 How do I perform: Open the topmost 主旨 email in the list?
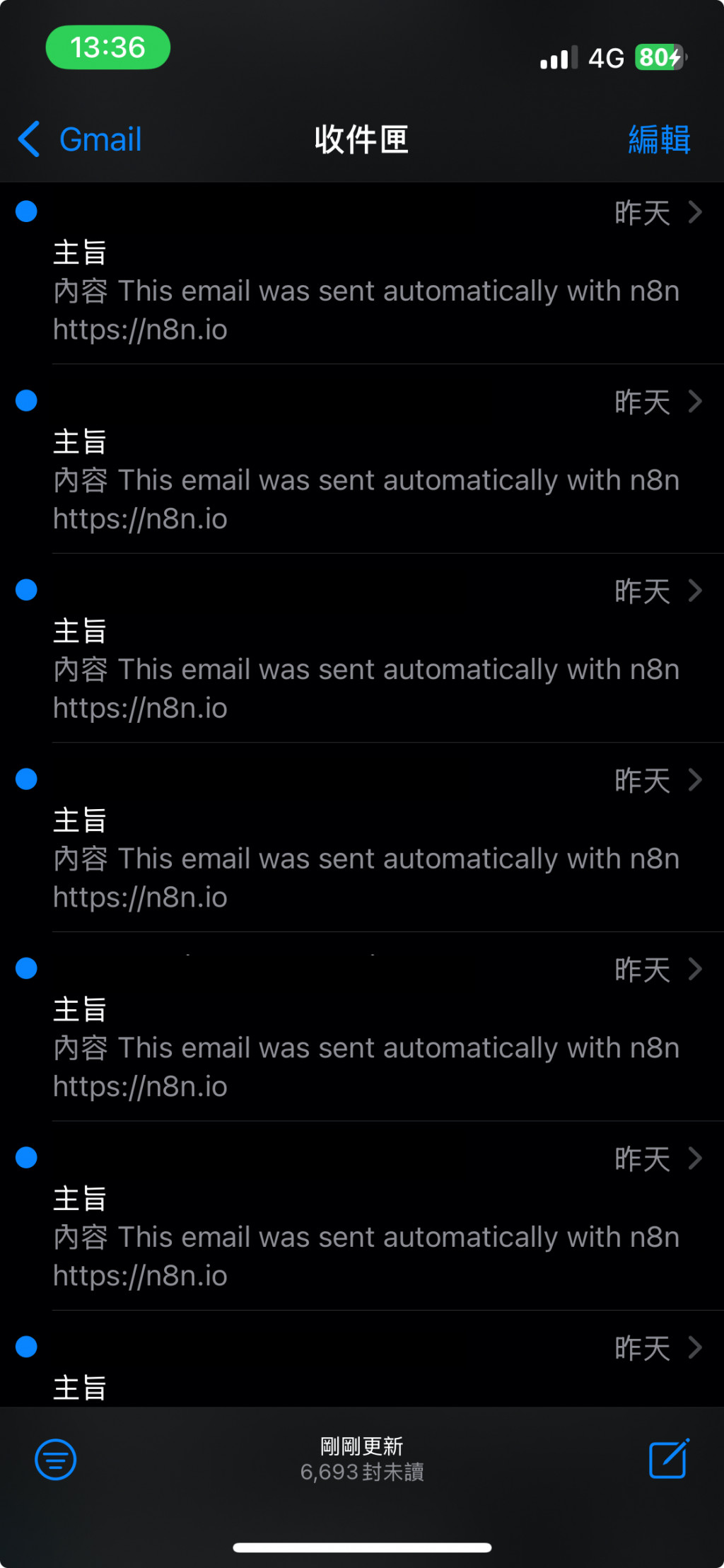366,273
